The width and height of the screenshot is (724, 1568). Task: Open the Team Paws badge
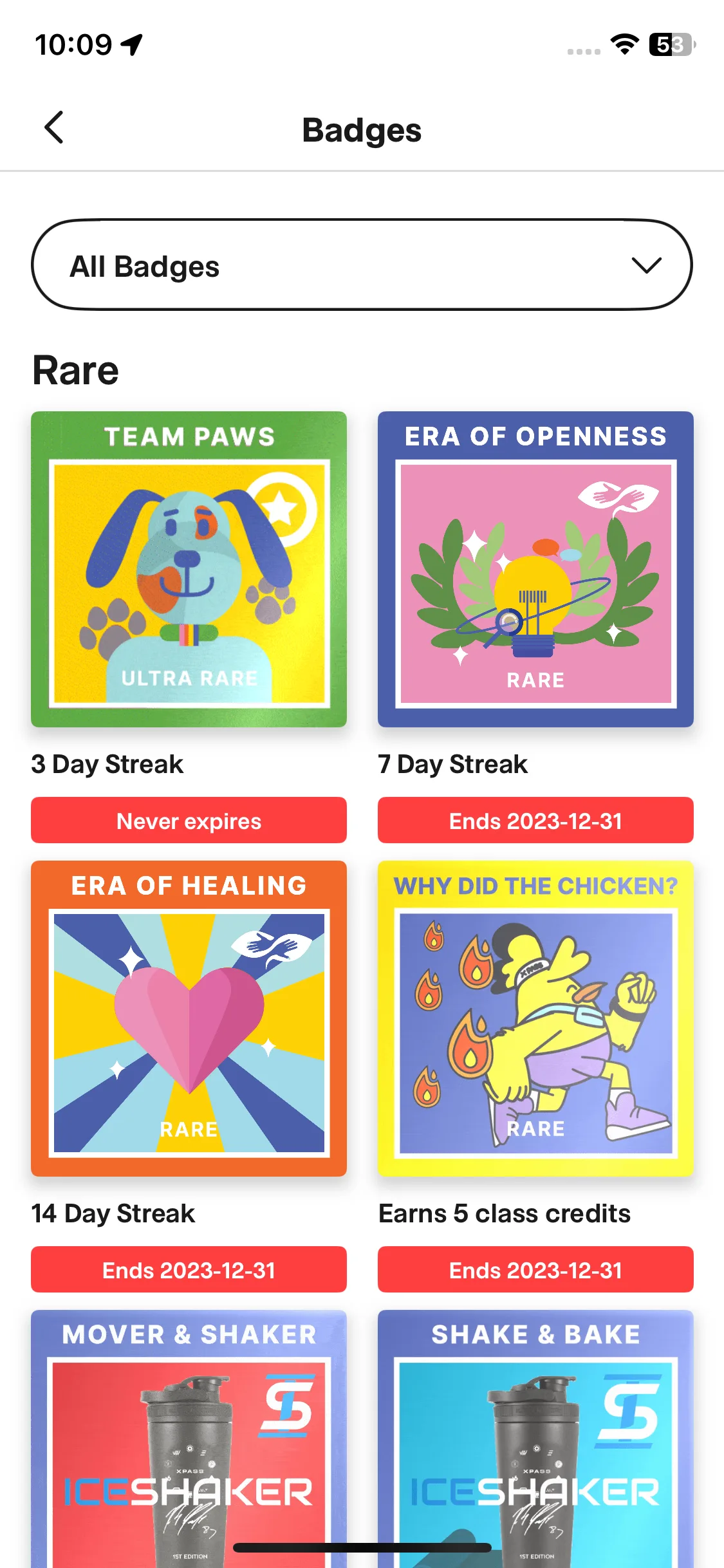189,570
